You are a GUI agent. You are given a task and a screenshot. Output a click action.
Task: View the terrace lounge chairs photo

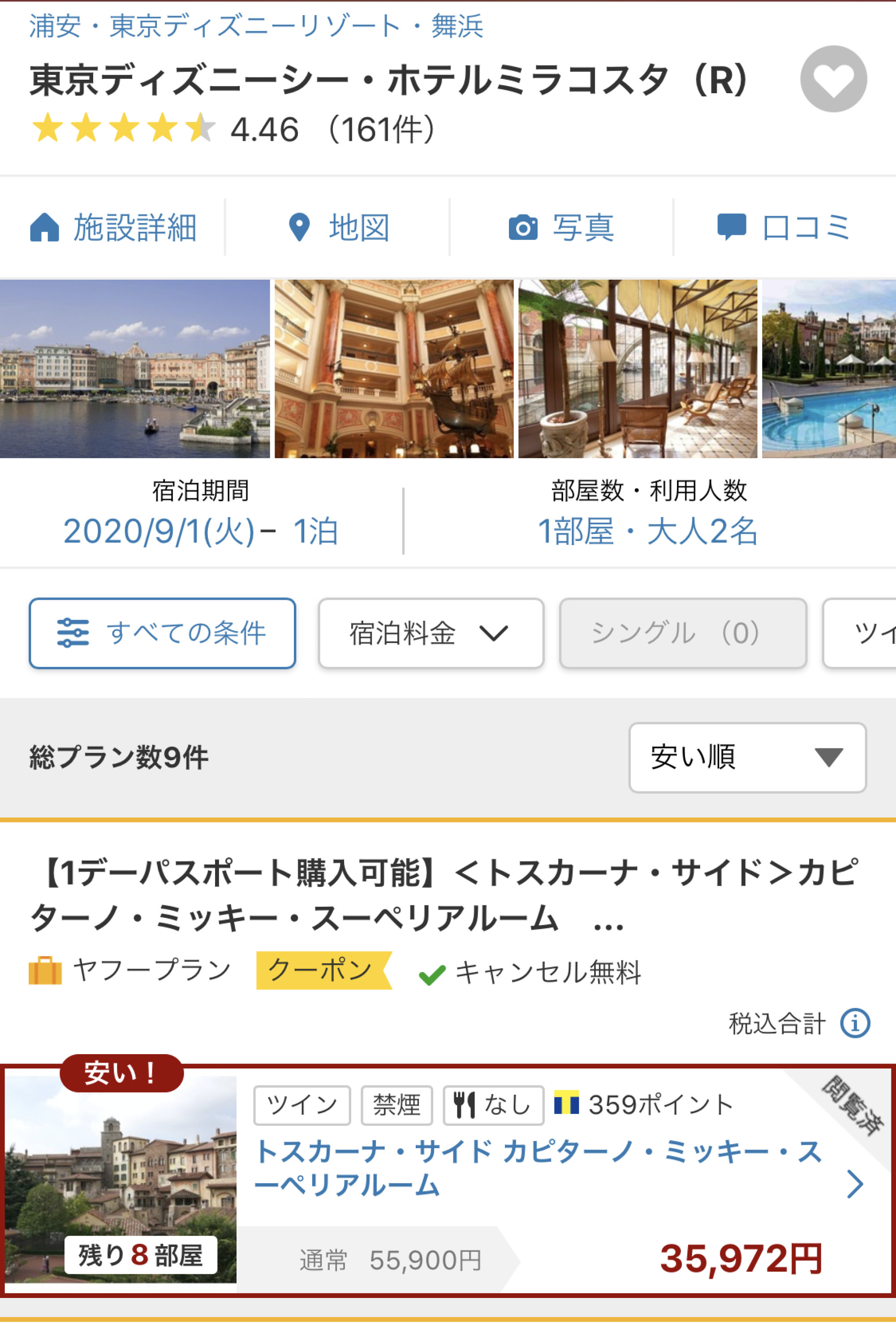[637, 369]
